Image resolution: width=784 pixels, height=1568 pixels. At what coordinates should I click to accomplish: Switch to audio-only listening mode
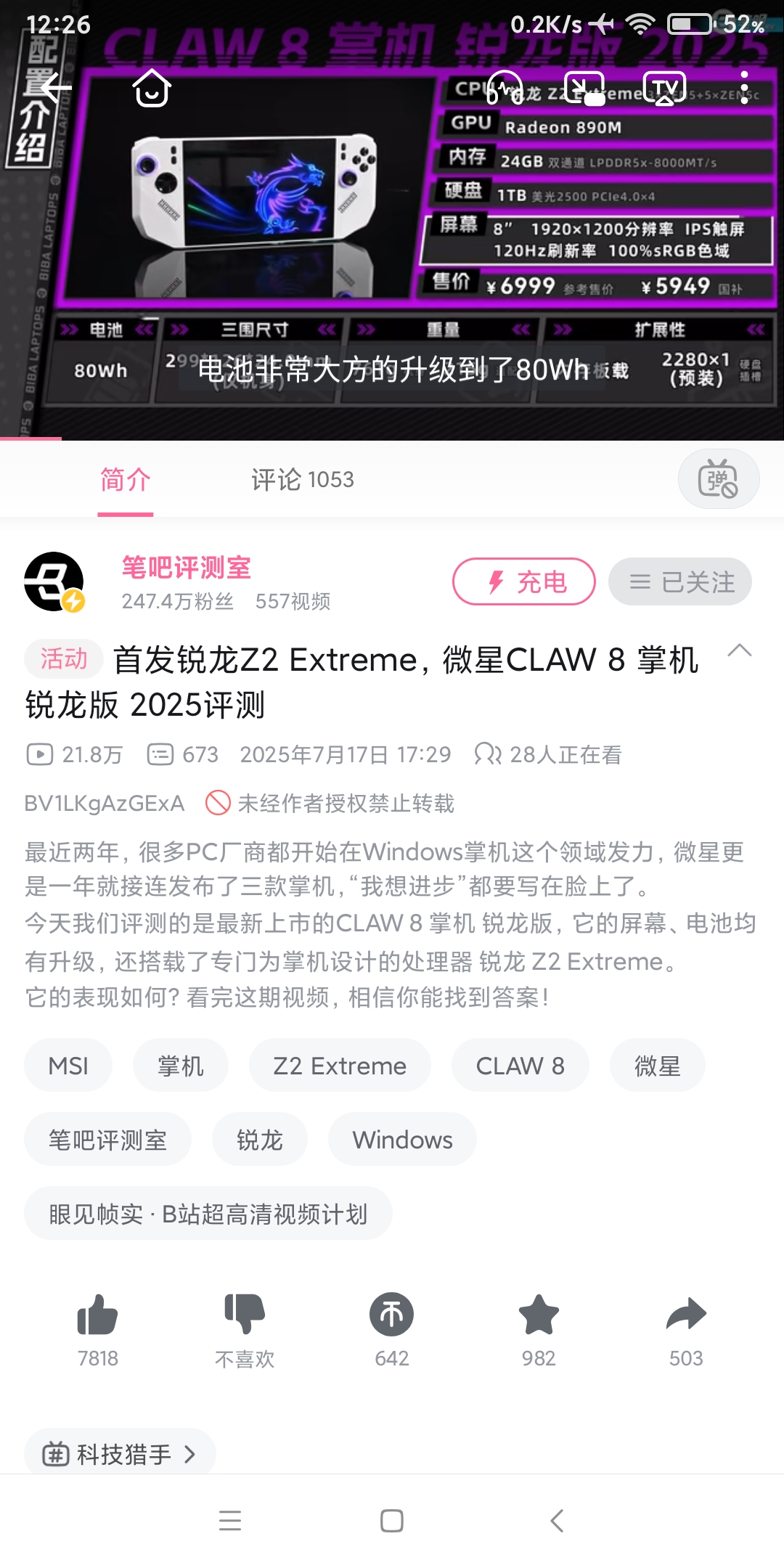(x=505, y=89)
